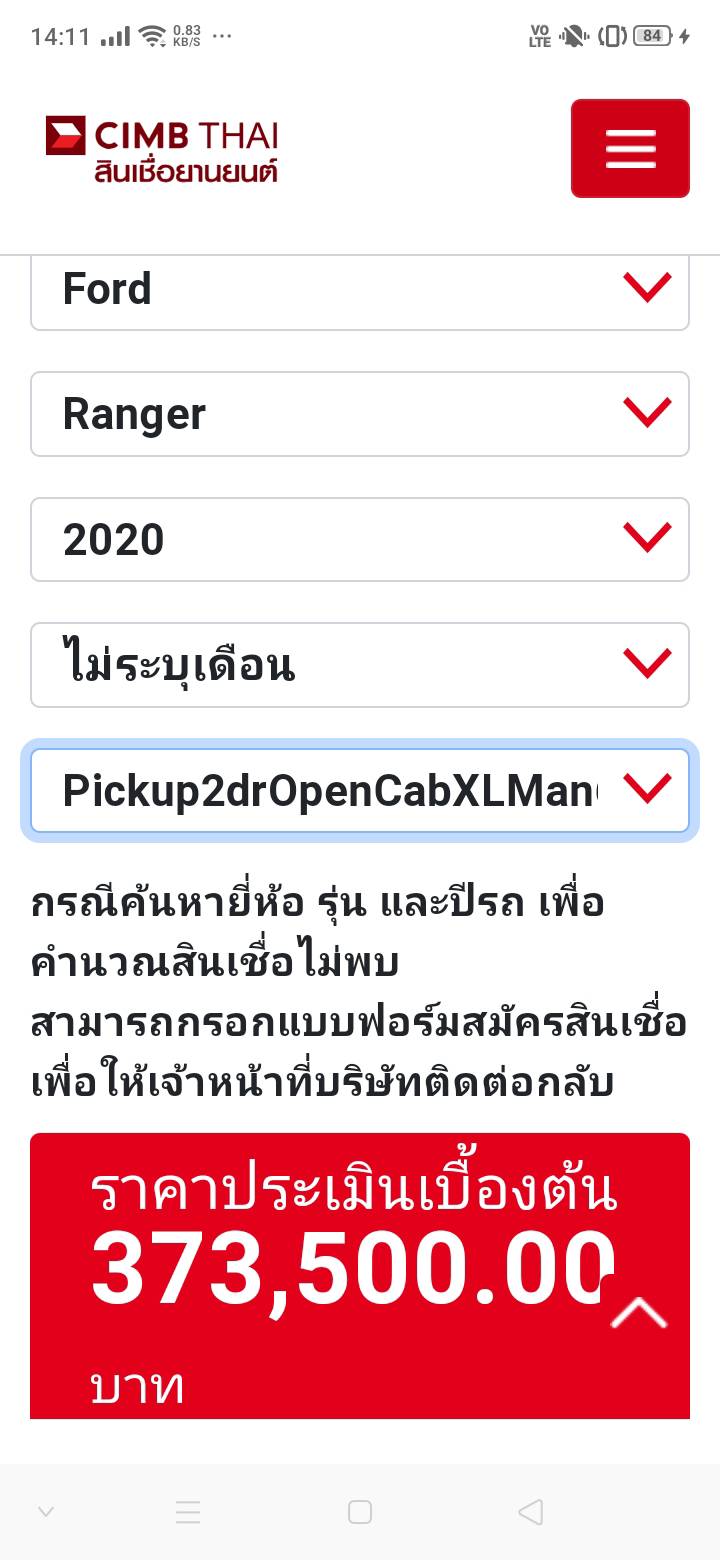Open the Ranger model dropdown
This screenshot has height=1560, width=720.
coord(360,414)
